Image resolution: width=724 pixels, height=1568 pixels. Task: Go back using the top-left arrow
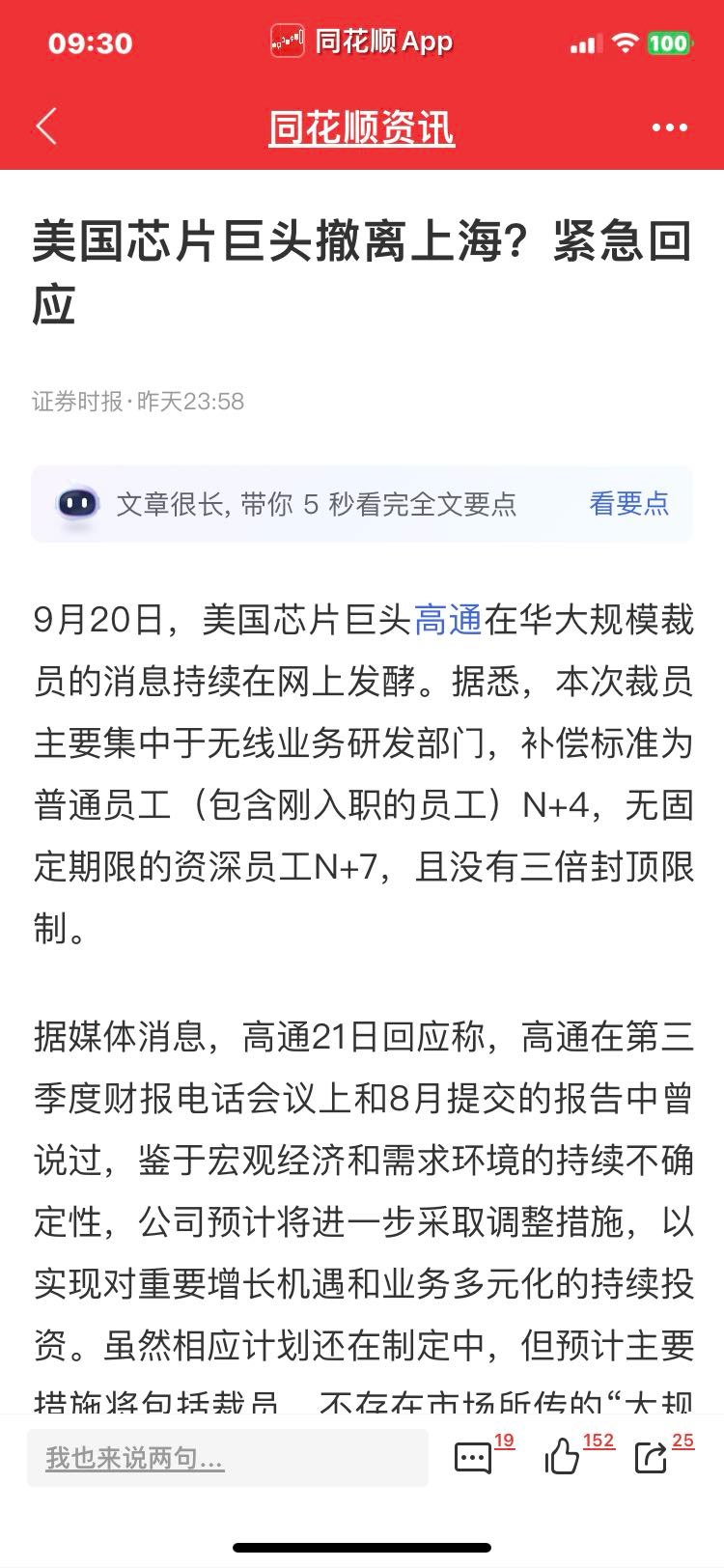(46, 126)
